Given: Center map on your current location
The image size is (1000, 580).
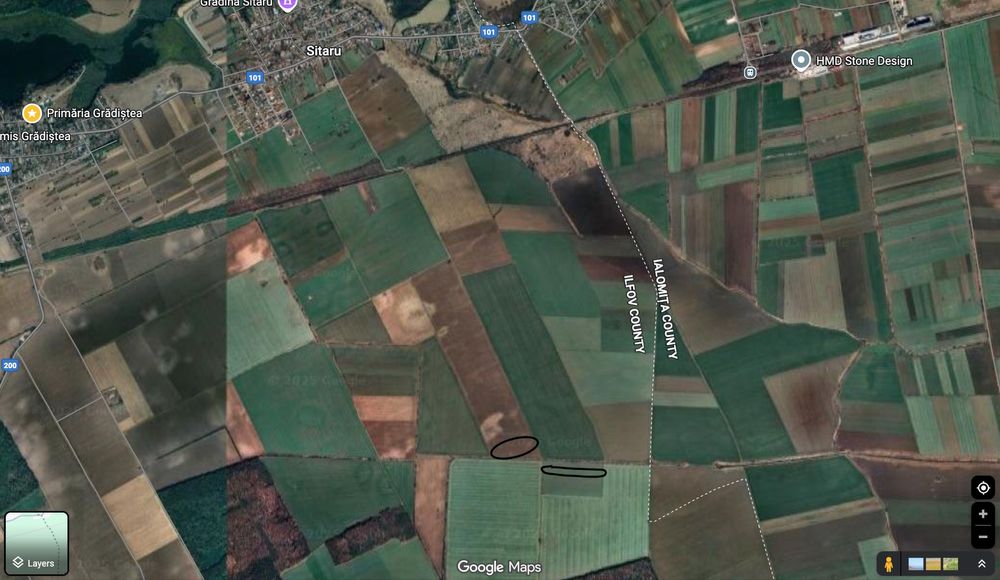Looking at the screenshot, I should [x=983, y=488].
